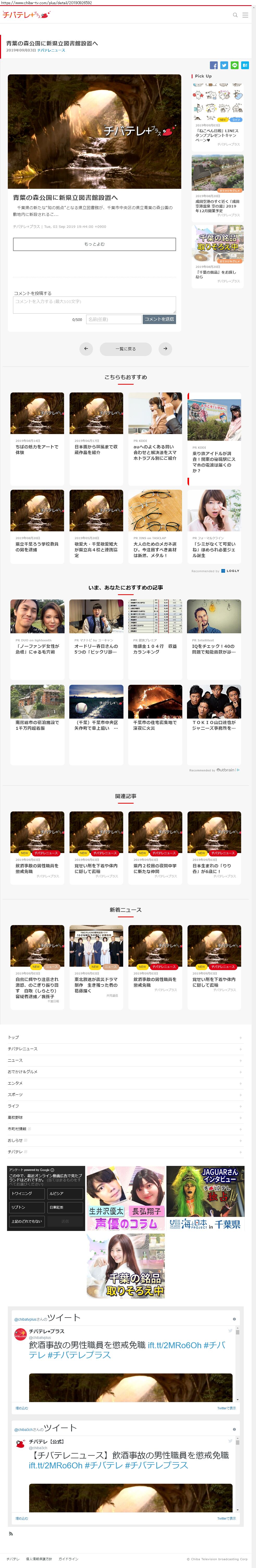Open the hamburger menu
Viewport: 256px width, 1568px height.
246,15
